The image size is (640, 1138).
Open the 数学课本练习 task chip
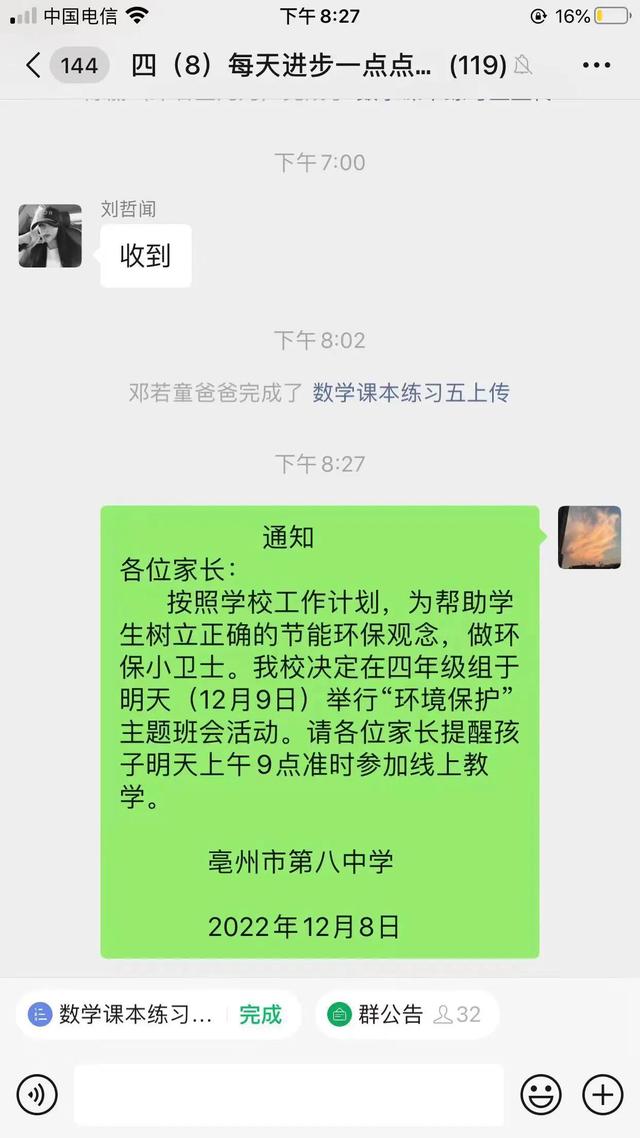click(x=157, y=1014)
